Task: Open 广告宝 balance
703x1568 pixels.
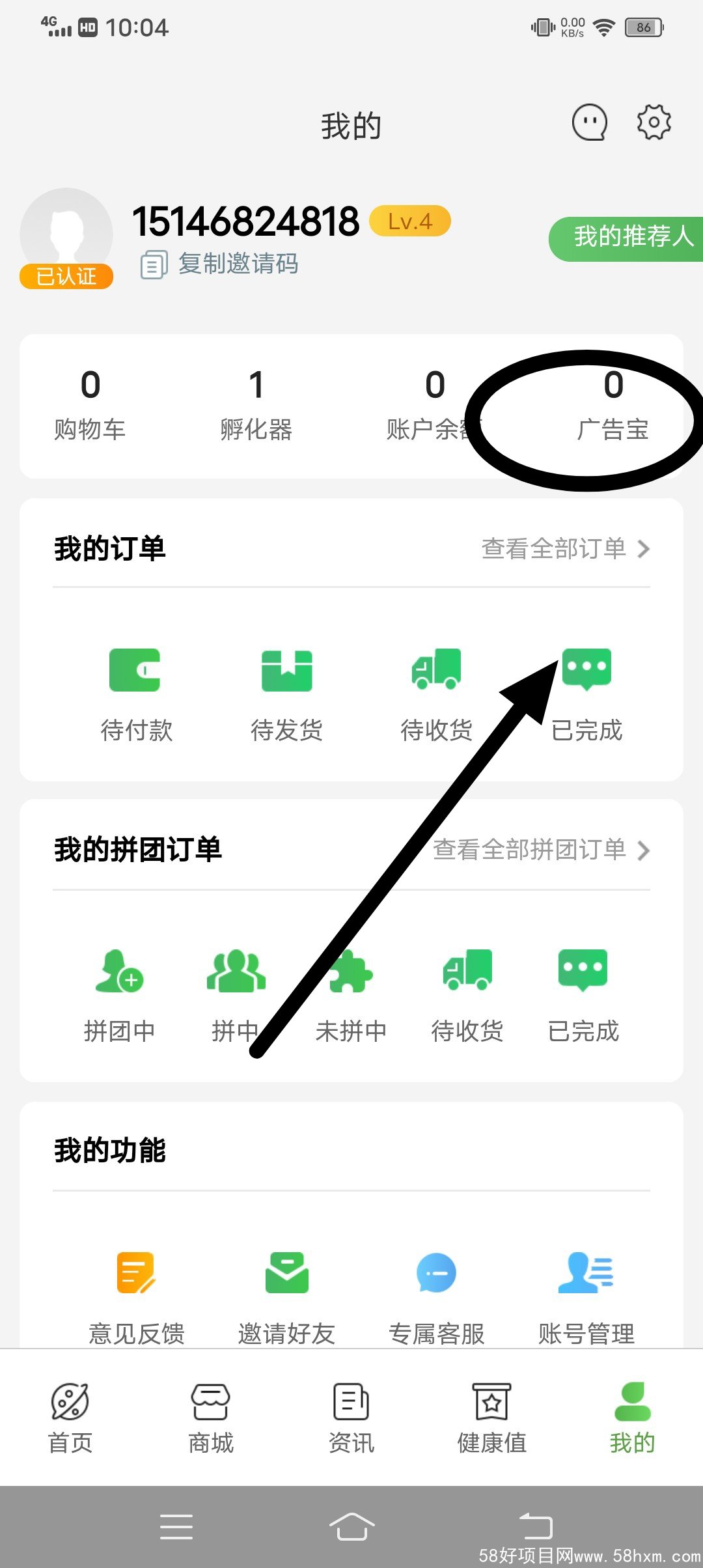Action: click(x=613, y=405)
